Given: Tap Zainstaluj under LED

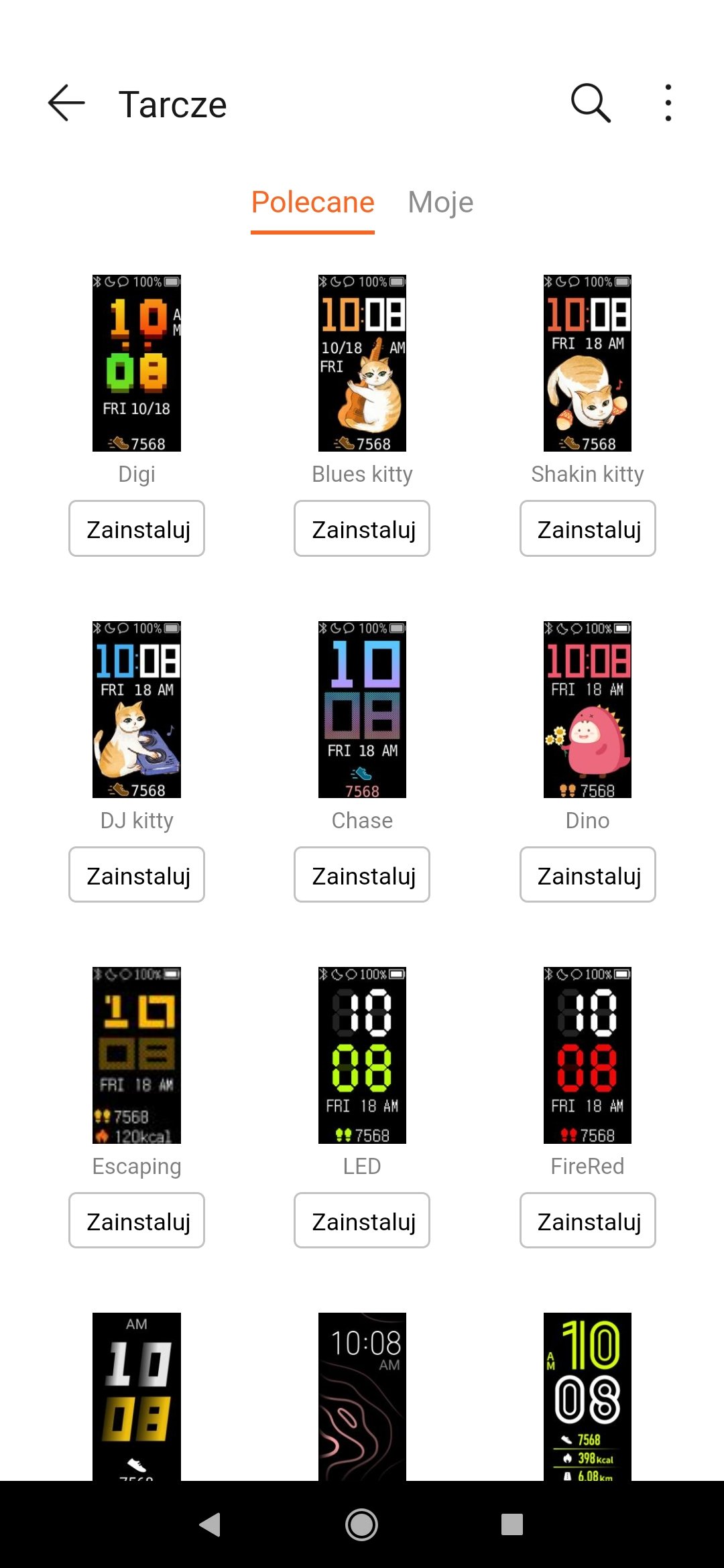Looking at the screenshot, I should [362, 1220].
